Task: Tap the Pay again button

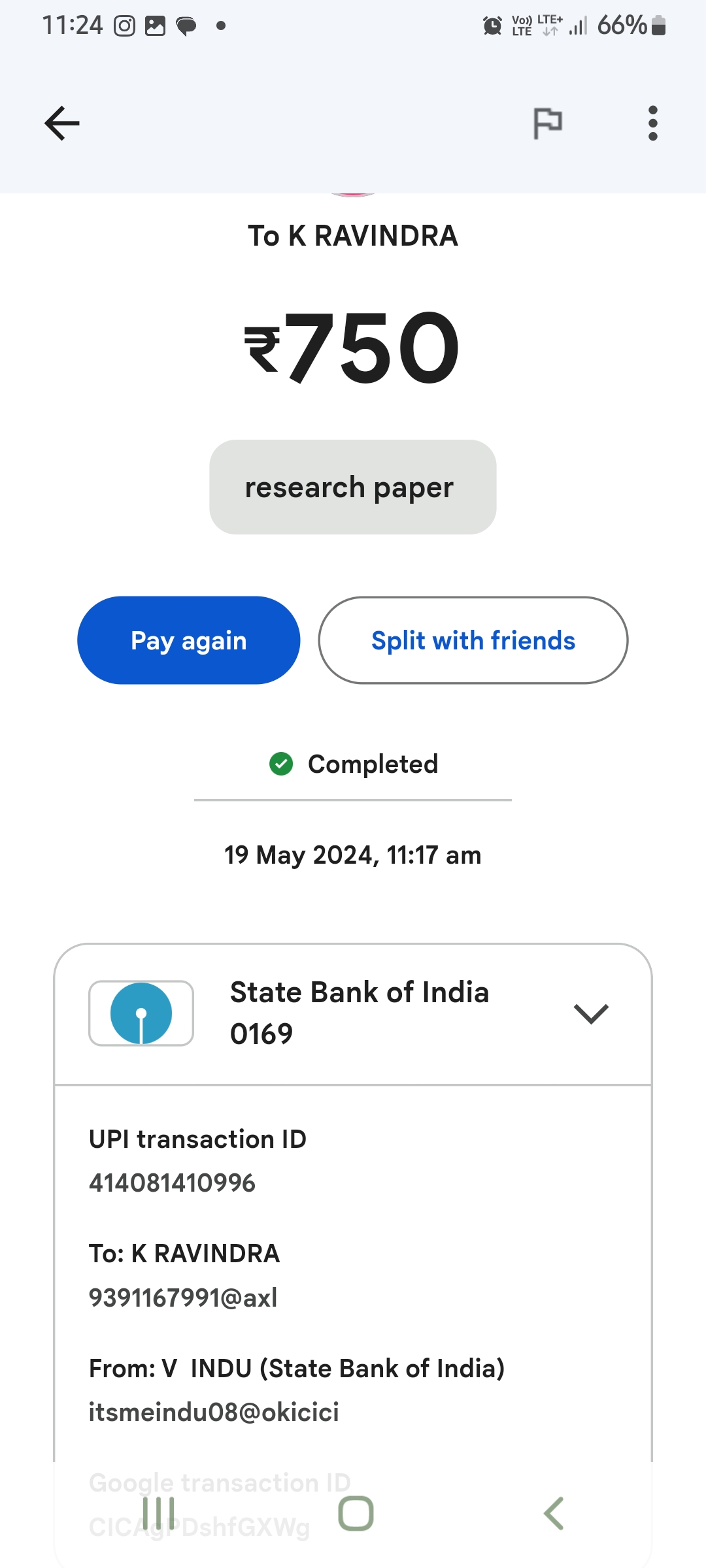Action: pos(188,640)
